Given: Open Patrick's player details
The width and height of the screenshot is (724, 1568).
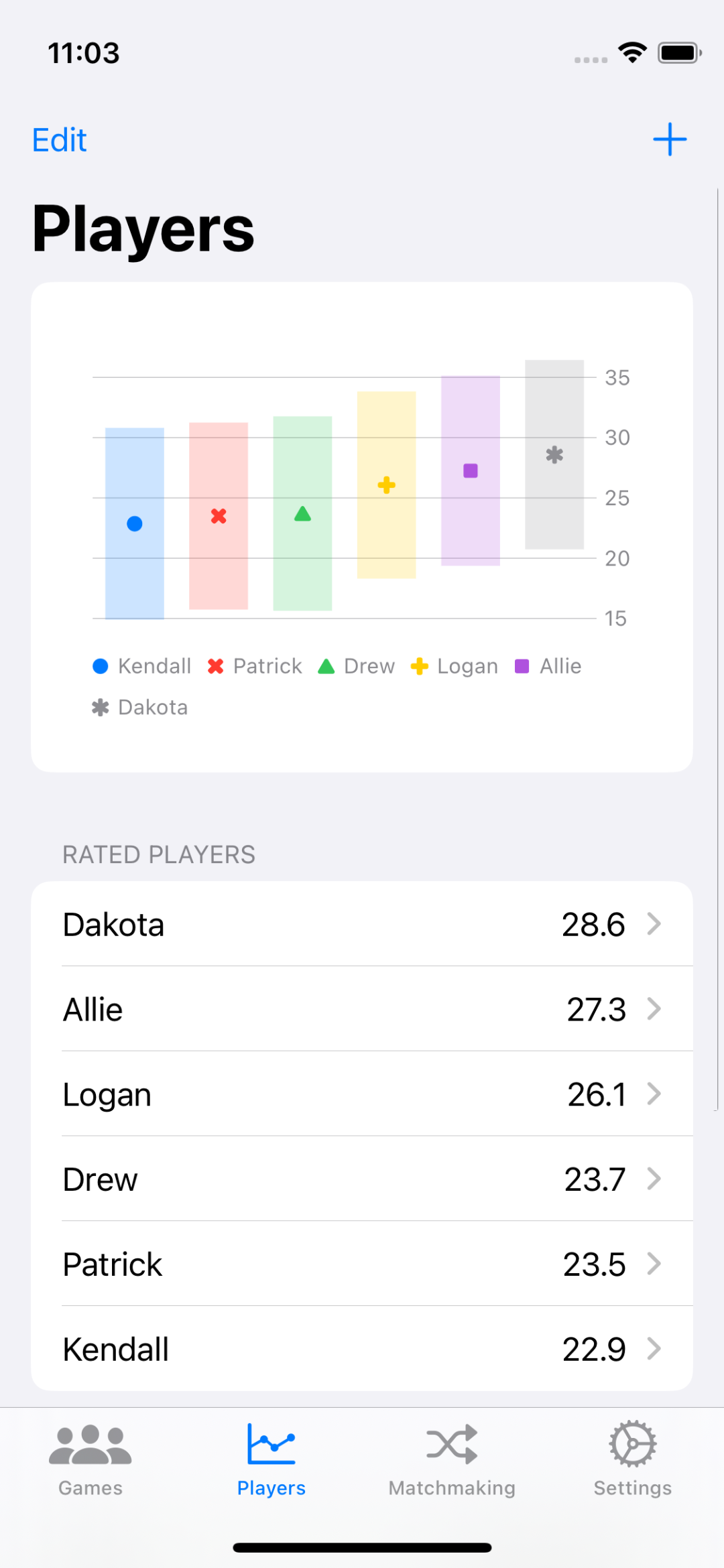Looking at the screenshot, I should click(362, 1264).
